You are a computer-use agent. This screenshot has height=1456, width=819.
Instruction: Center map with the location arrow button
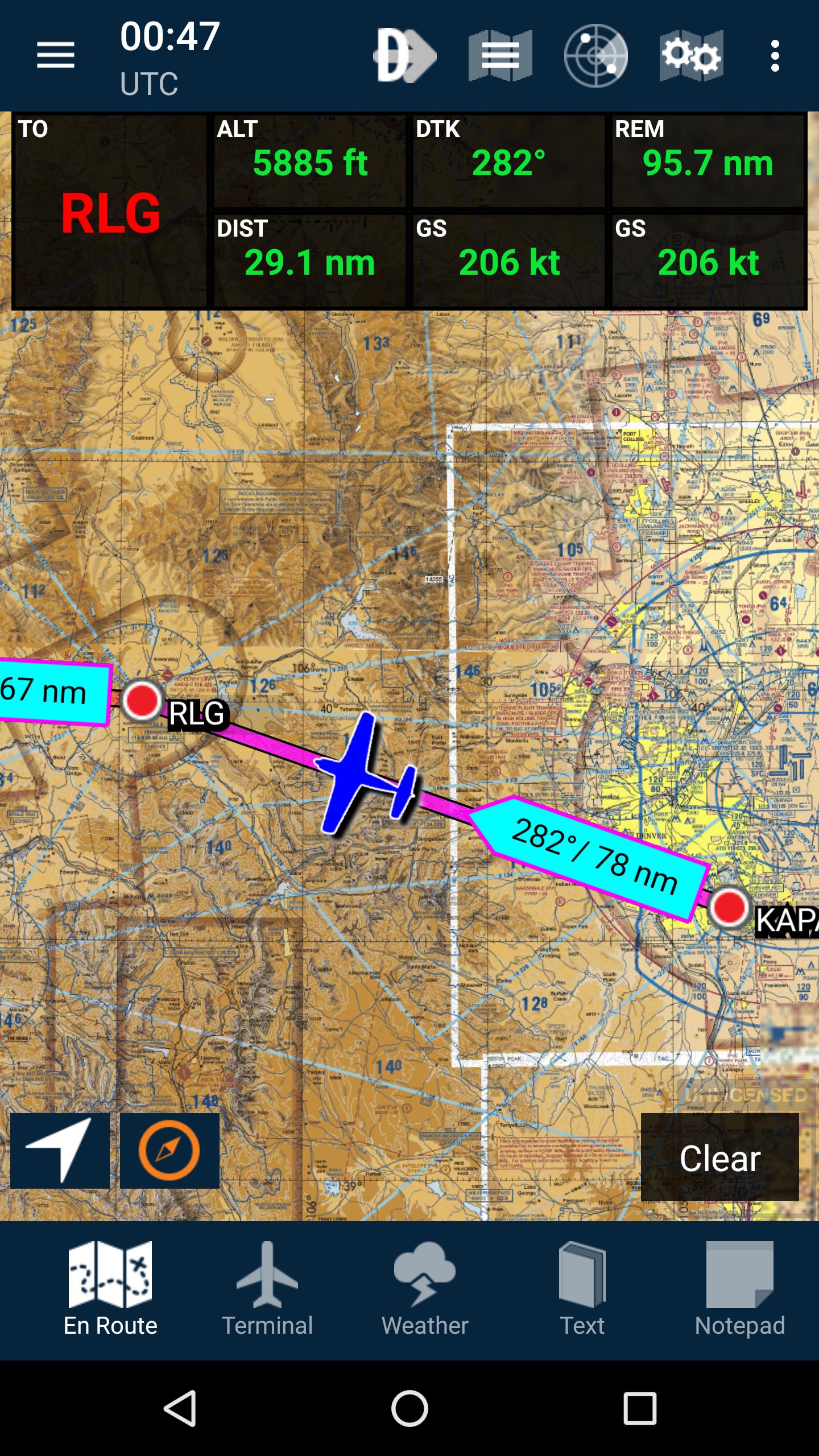click(x=60, y=1150)
